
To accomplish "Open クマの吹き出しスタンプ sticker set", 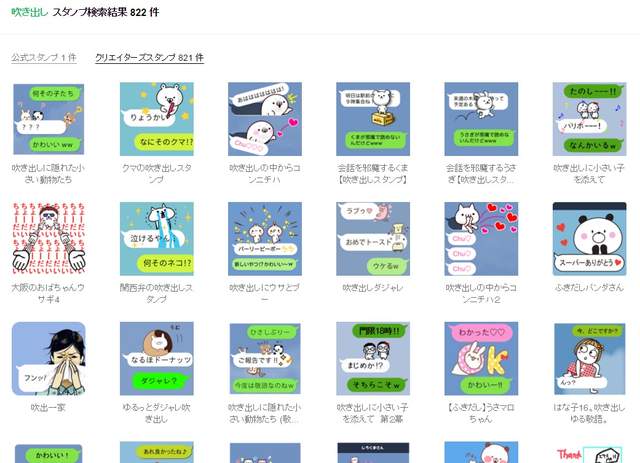I will point(157,119).
